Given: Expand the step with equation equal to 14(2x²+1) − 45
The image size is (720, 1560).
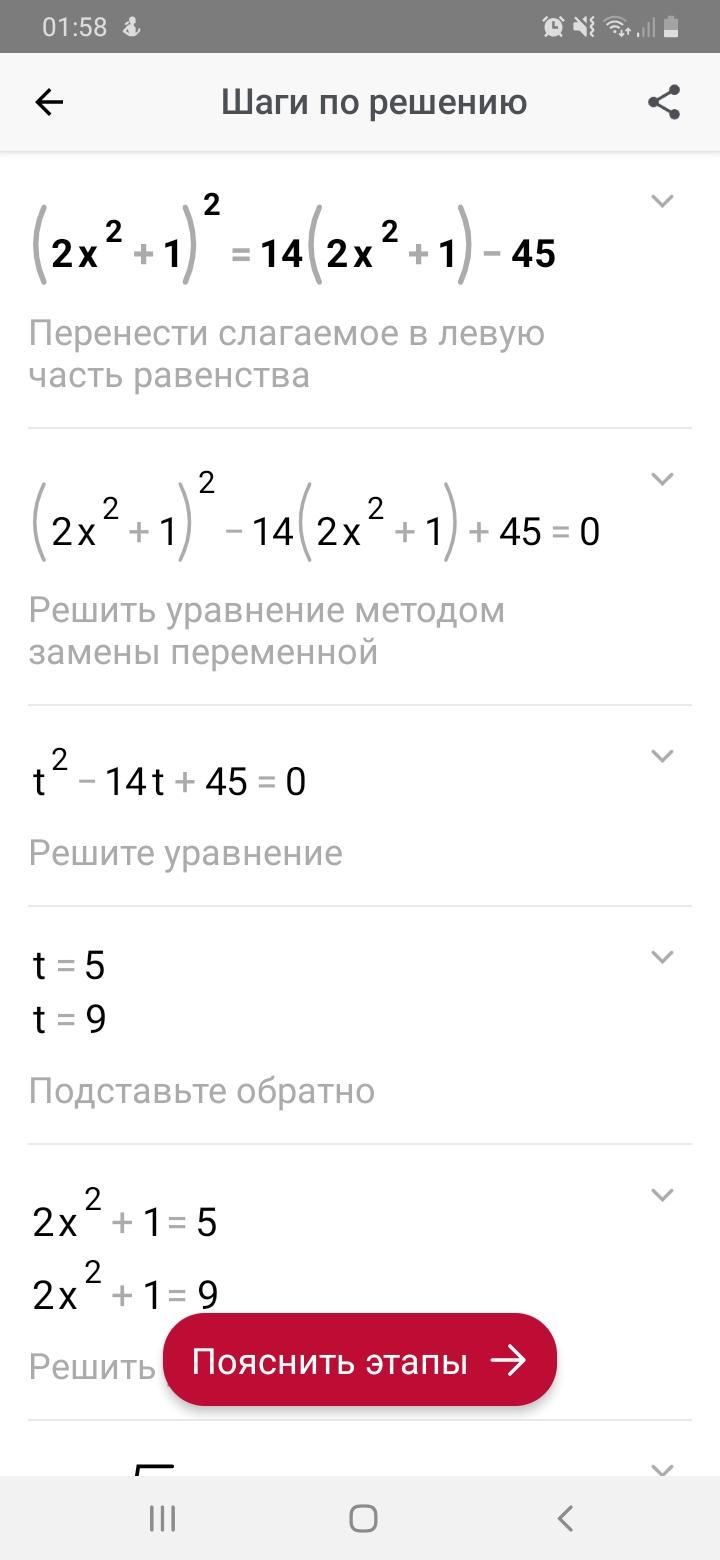Looking at the screenshot, I should 662,201.
